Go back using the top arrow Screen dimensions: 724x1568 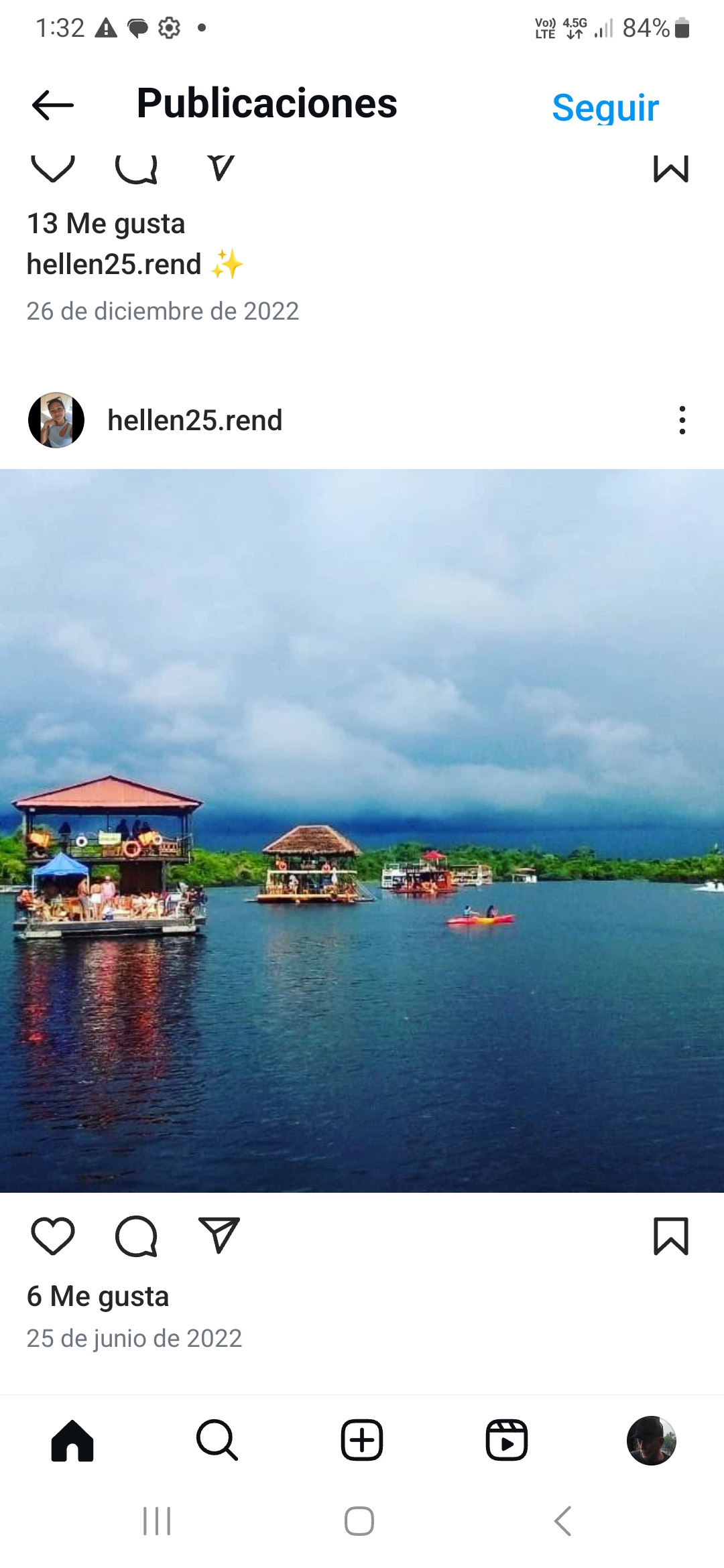[x=52, y=105]
